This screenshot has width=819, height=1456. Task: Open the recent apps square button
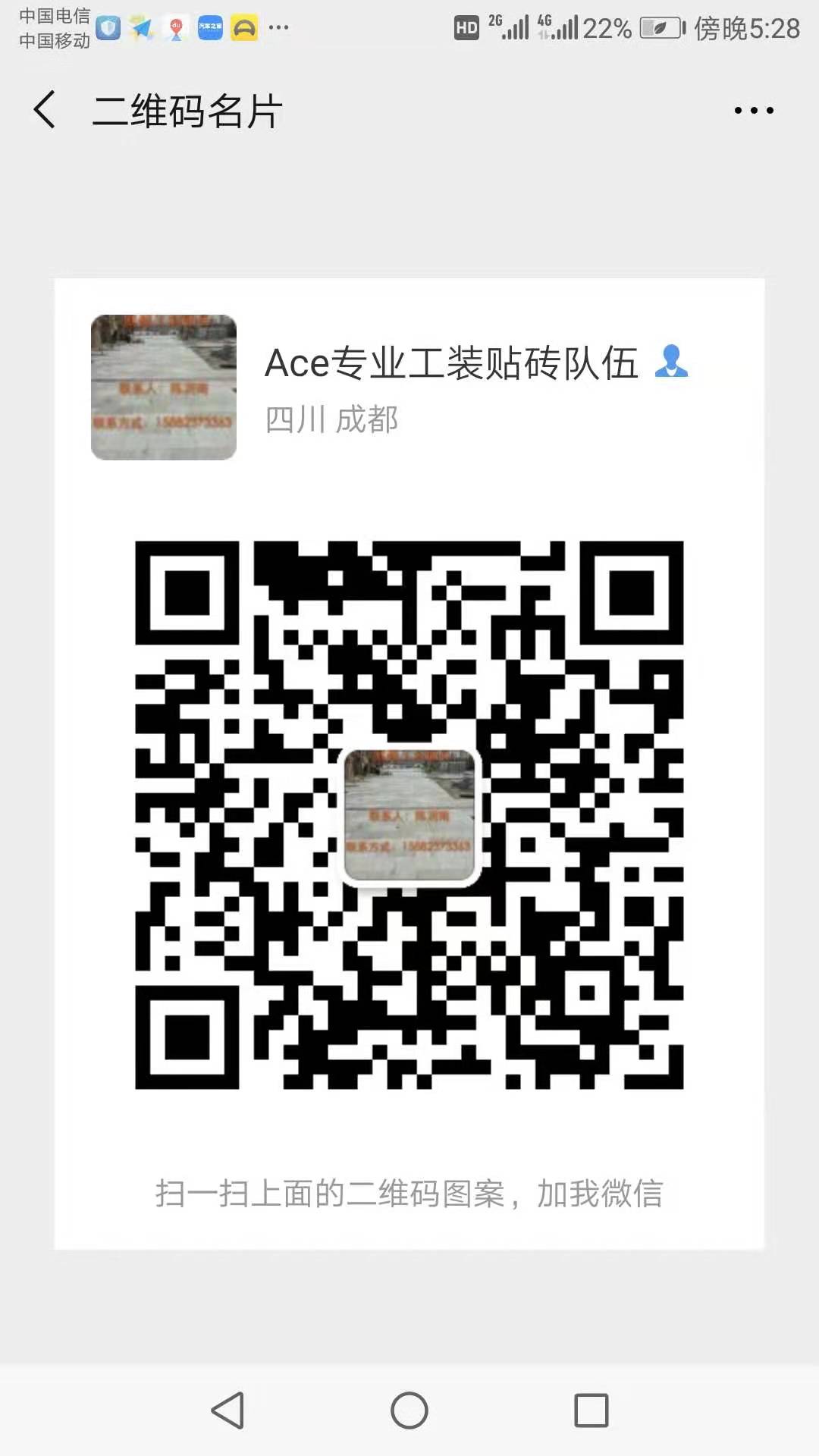pos(591,1410)
